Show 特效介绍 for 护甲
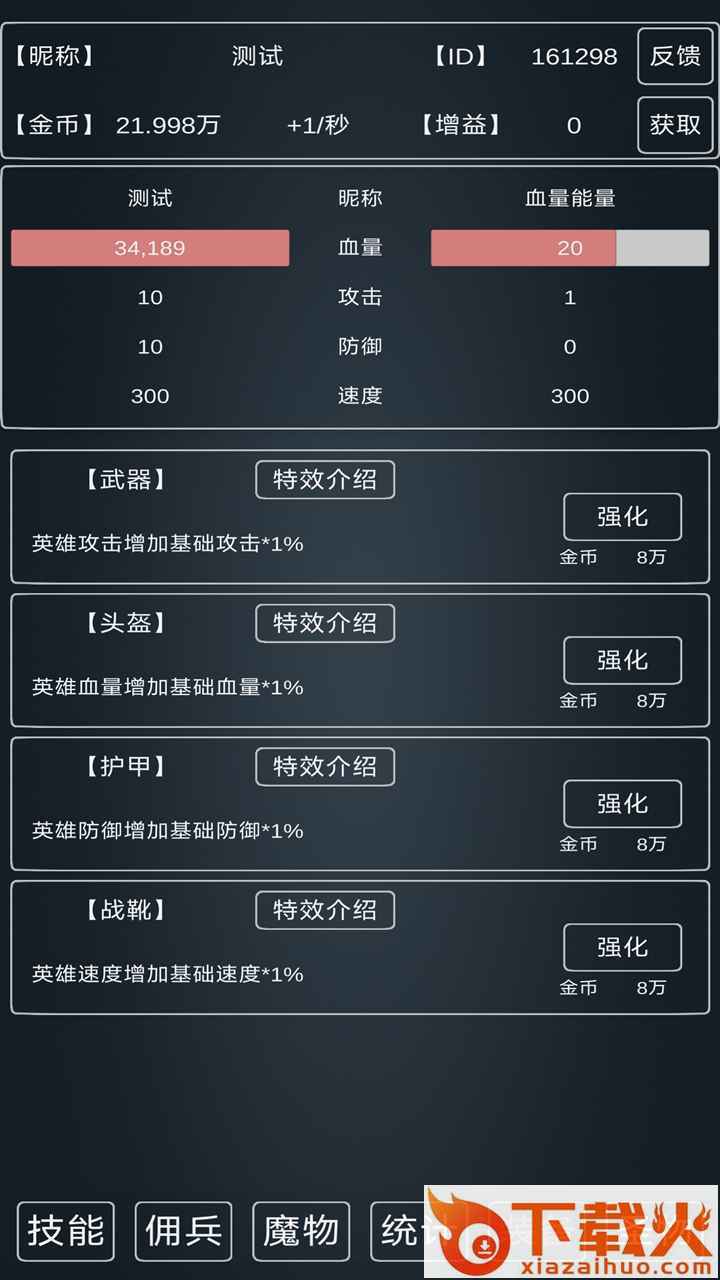720x1280 pixels. 325,767
